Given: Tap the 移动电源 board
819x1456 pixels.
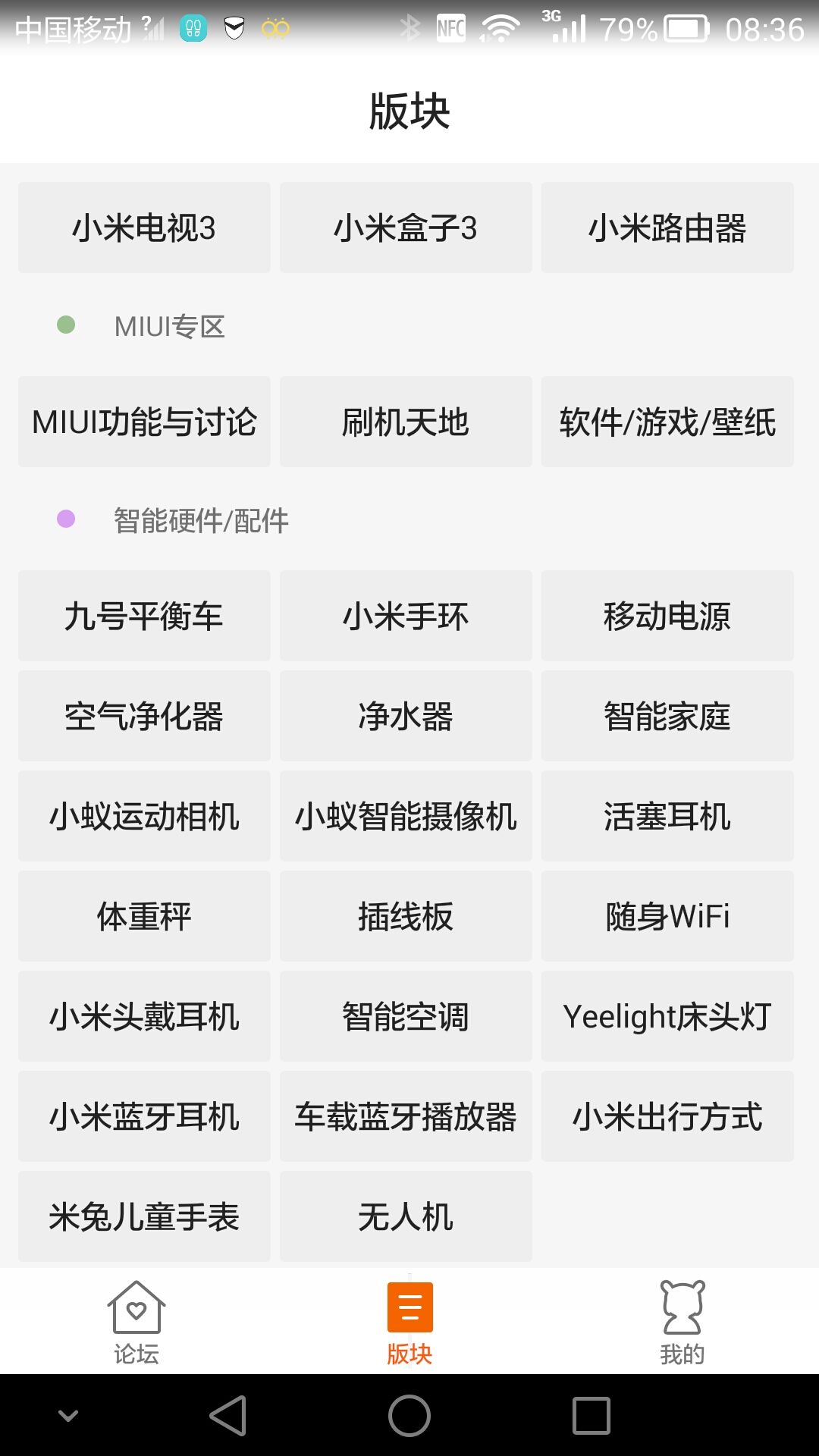Looking at the screenshot, I should click(667, 616).
